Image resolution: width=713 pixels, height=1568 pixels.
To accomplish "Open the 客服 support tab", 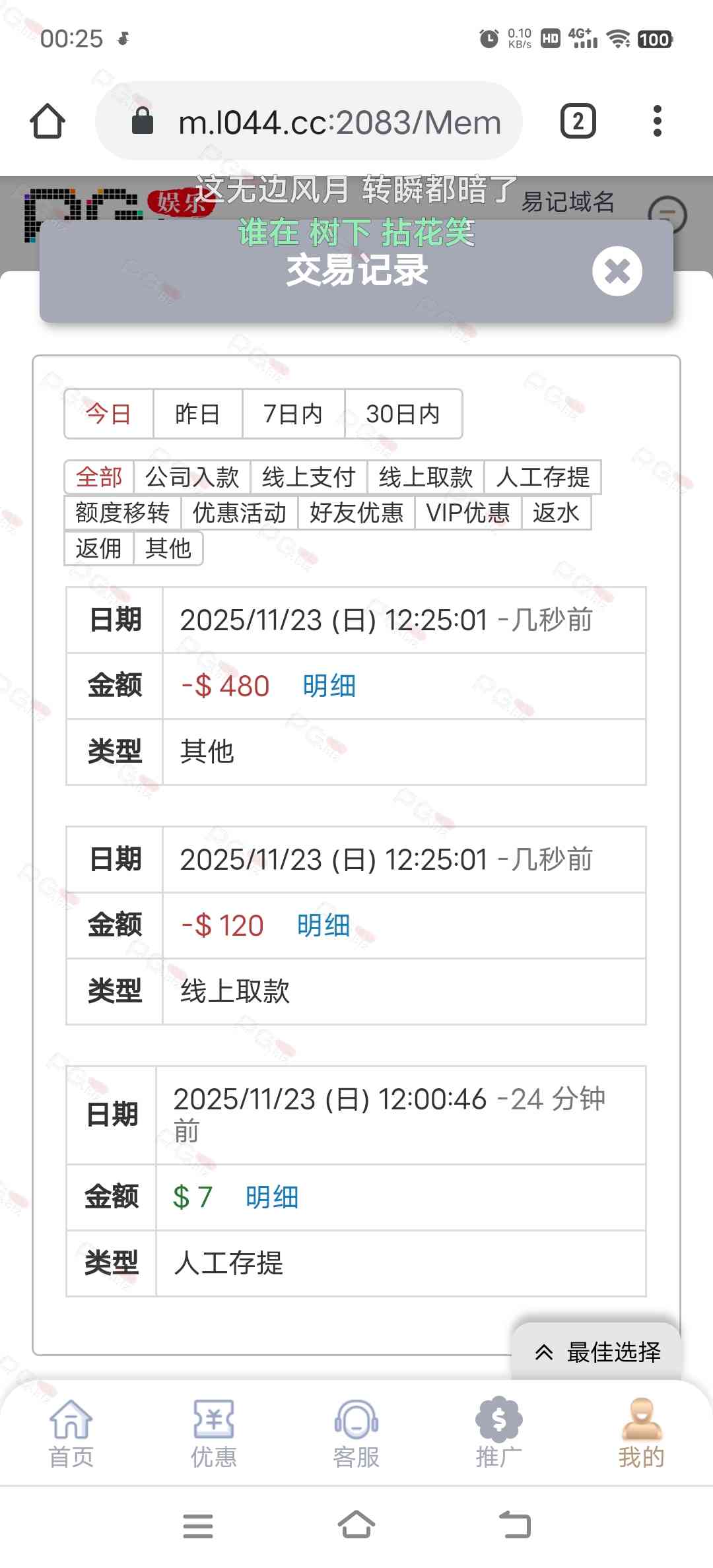I will pos(356,1432).
